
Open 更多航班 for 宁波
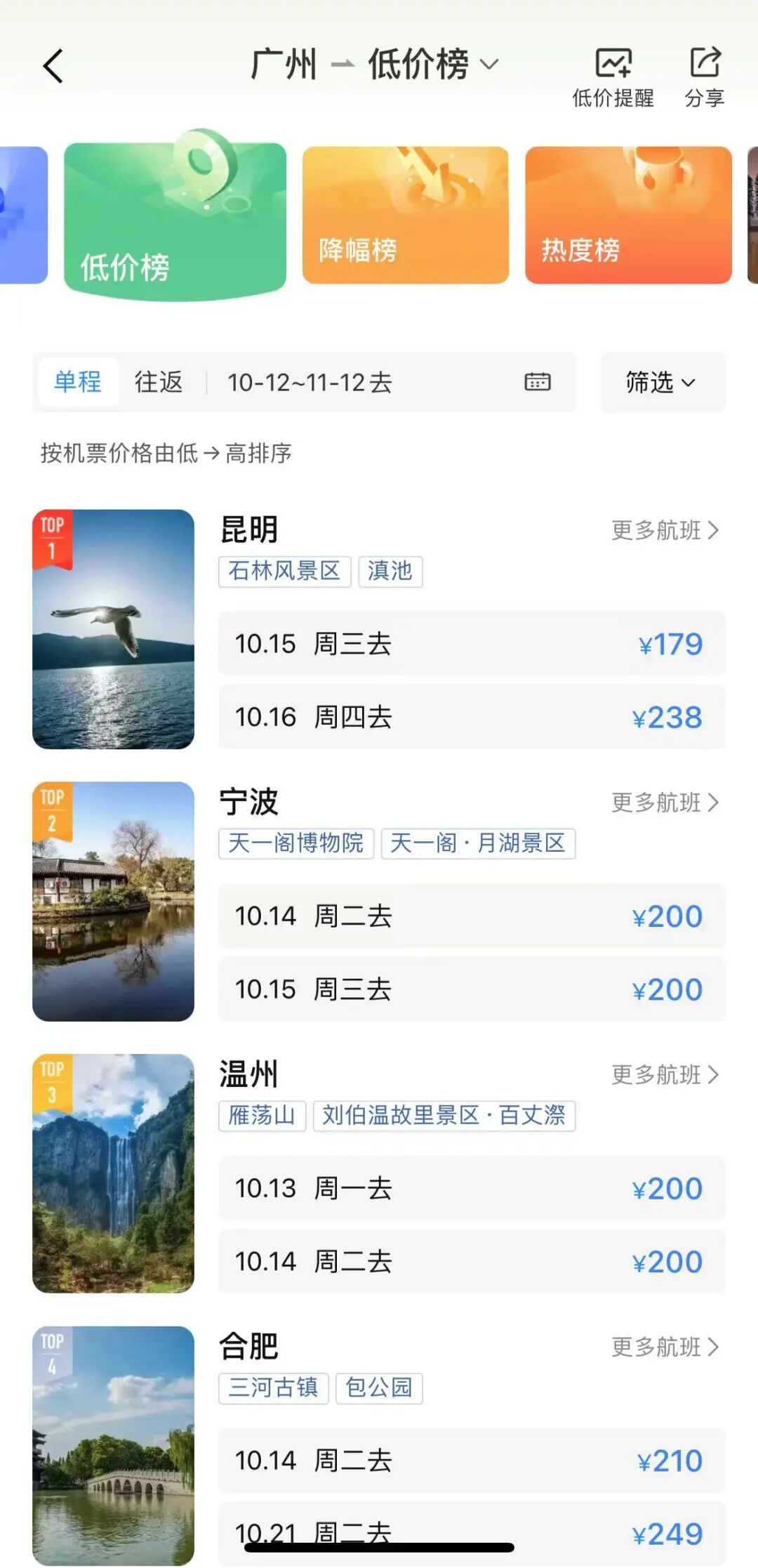click(665, 803)
